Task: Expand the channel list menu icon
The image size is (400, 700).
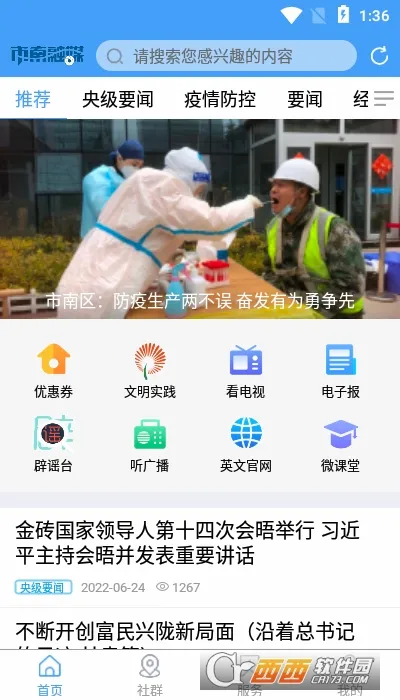Action: point(384,99)
